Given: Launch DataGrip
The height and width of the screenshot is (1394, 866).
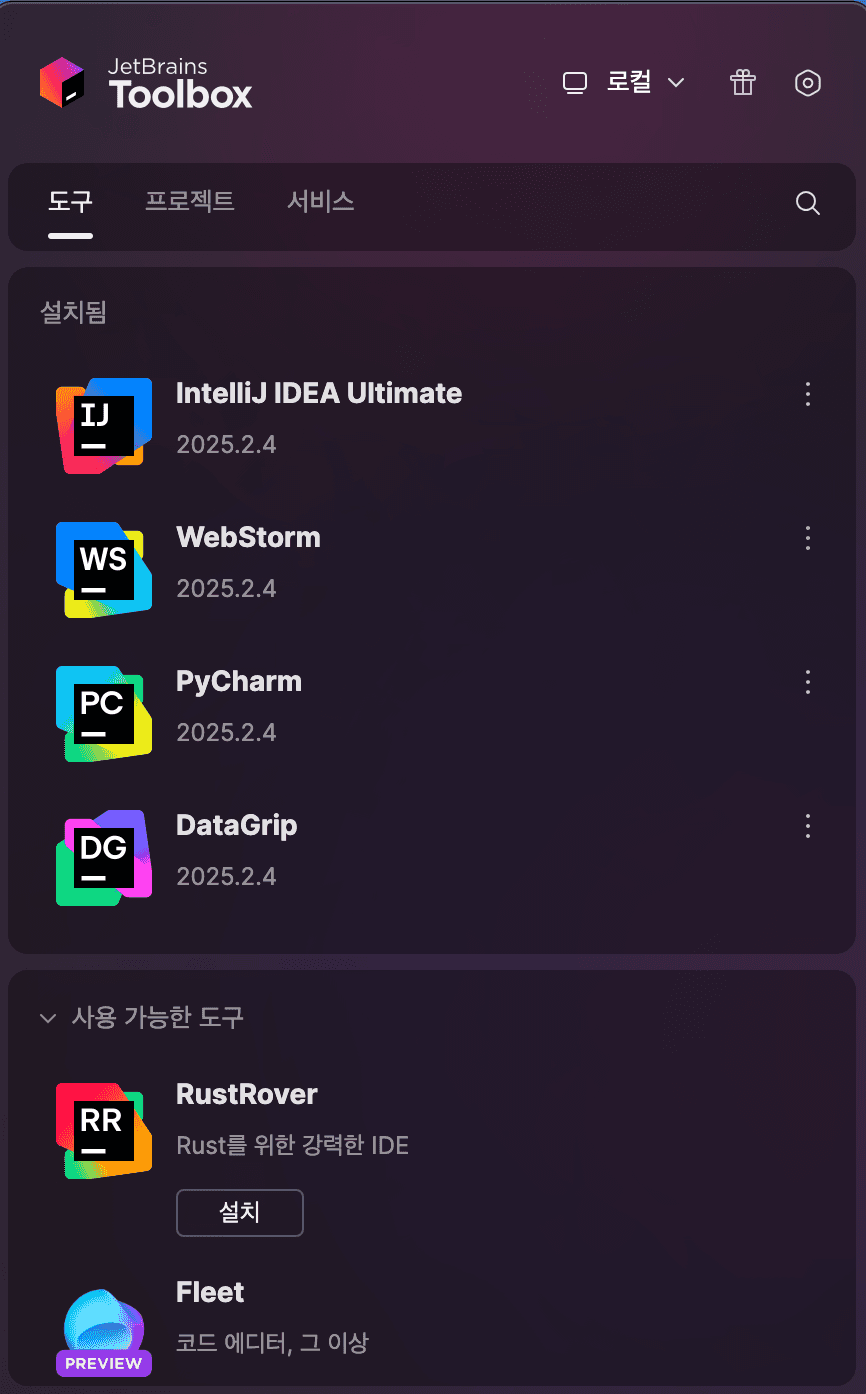Looking at the screenshot, I should (236, 826).
